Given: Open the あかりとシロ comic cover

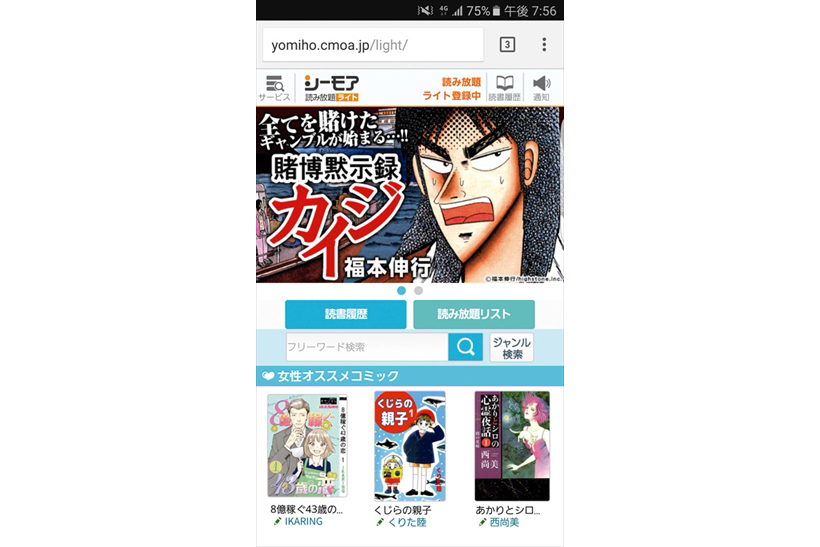Looking at the screenshot, I should pos(511,446).
